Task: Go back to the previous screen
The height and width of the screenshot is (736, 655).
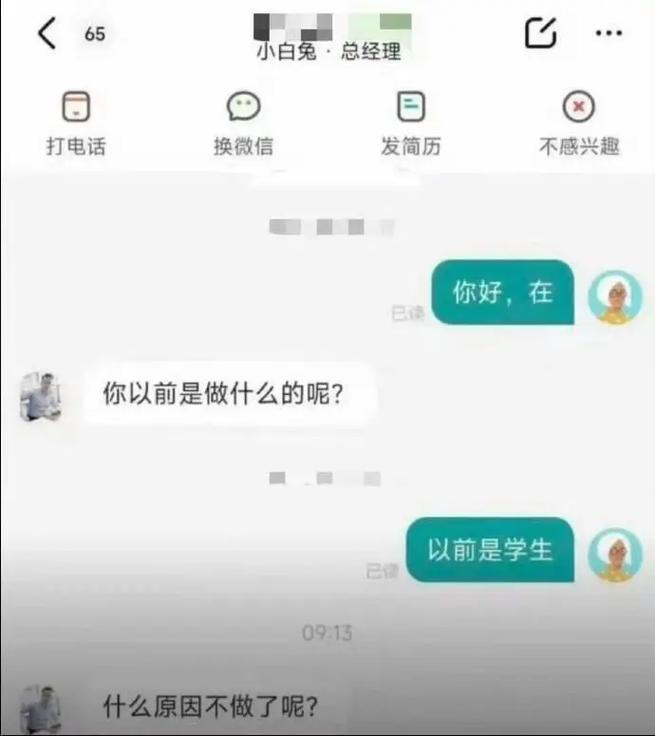Action: [46, 33]
